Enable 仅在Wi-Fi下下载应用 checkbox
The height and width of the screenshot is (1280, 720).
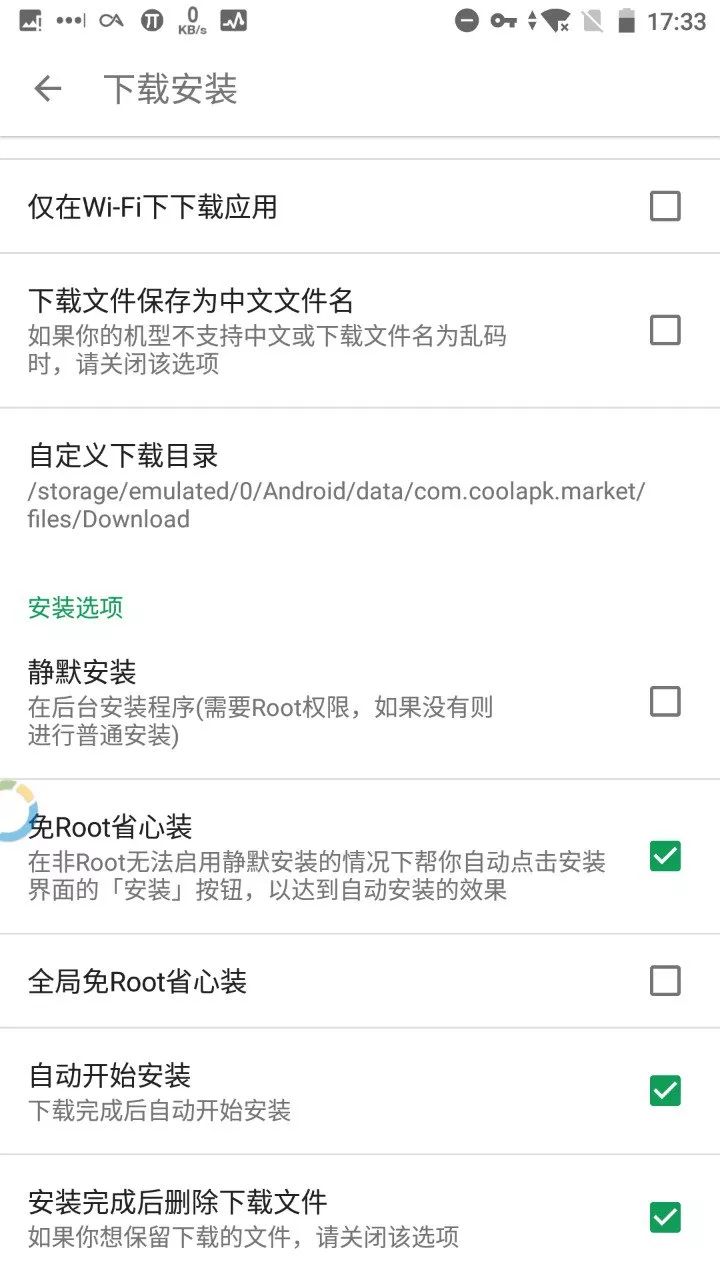[x=665, y=207]
